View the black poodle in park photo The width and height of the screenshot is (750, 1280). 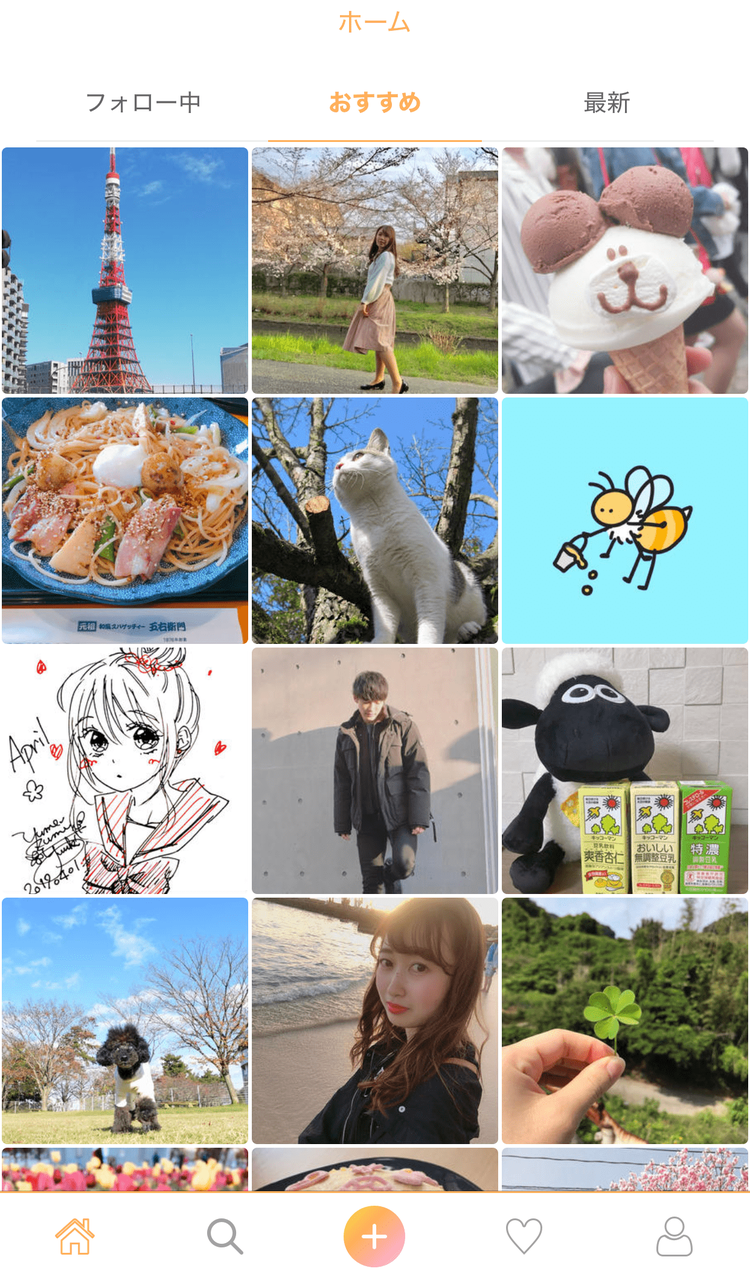coord(125,1020)
